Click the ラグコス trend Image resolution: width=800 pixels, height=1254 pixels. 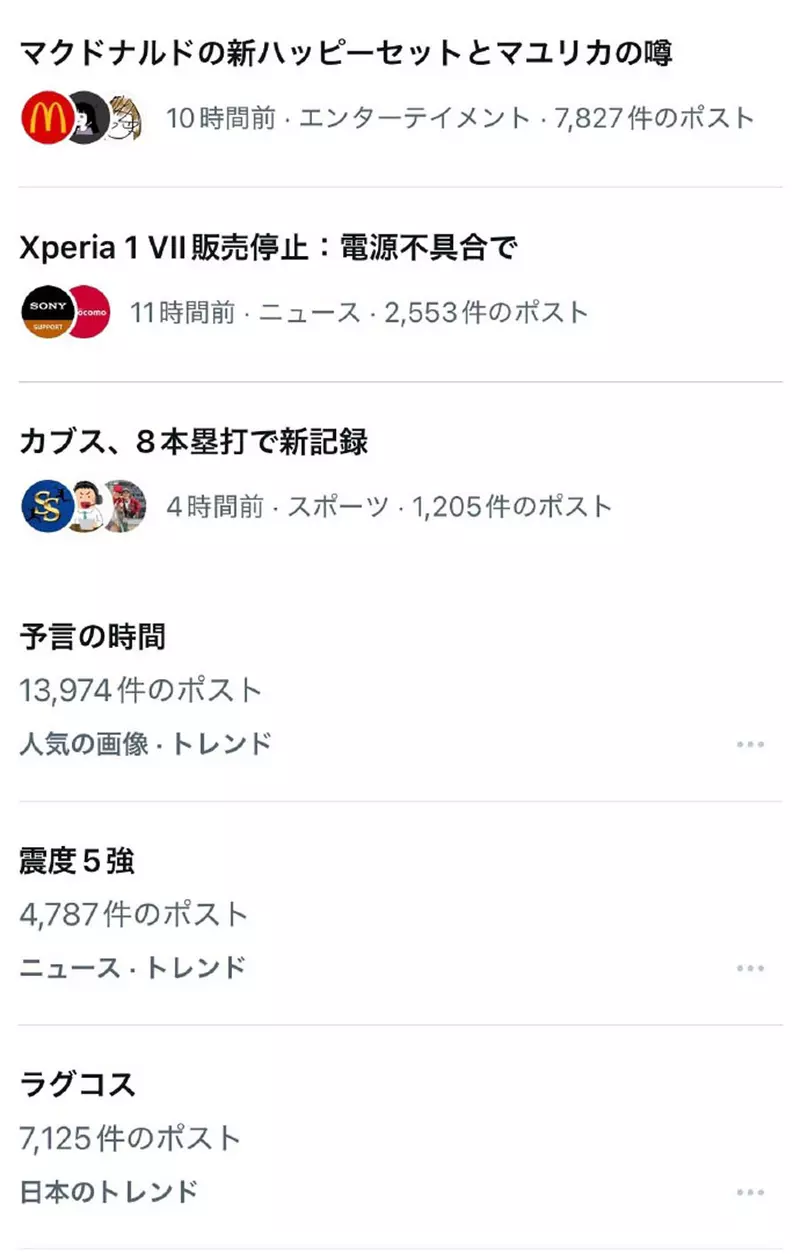tap(80, 1083)
